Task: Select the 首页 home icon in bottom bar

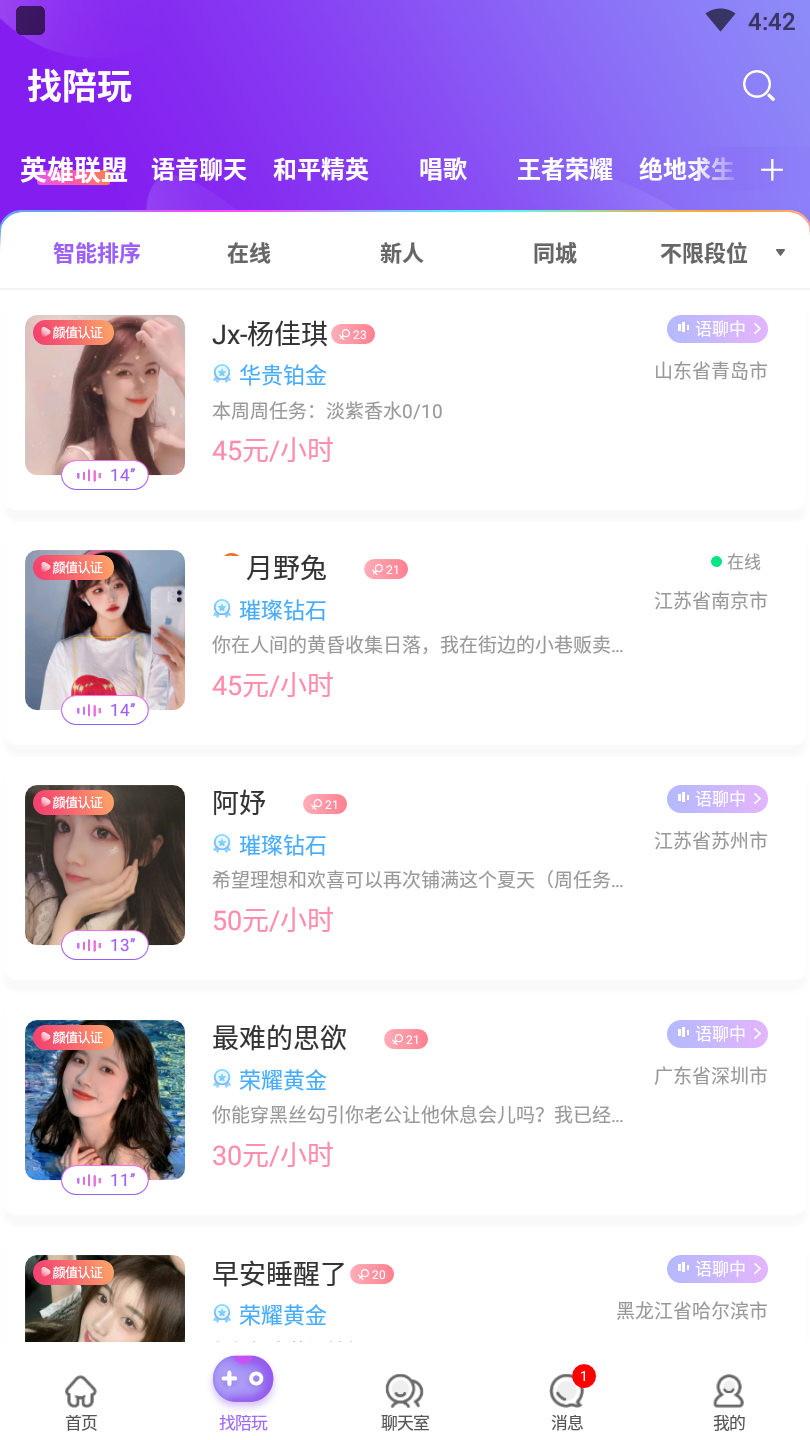Action: click(x=80, y=1397)
